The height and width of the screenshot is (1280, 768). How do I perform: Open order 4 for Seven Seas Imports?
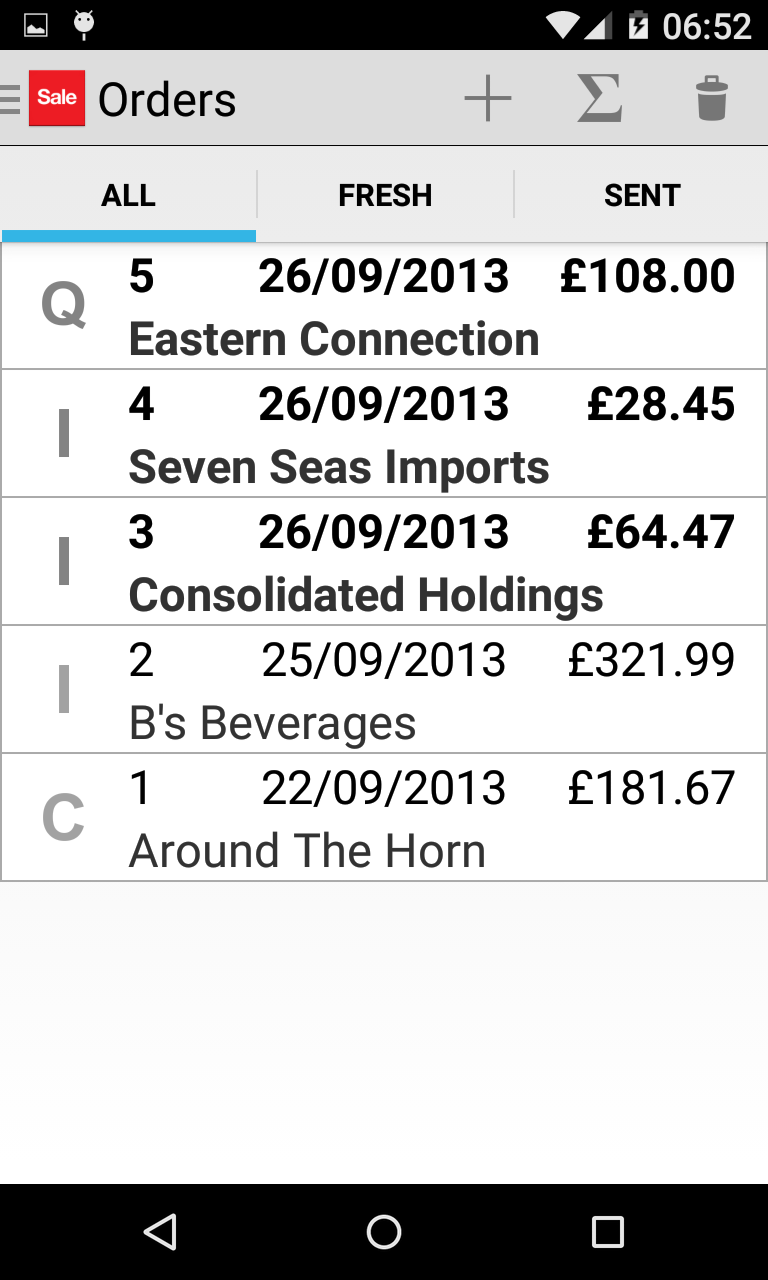coord(384,434)
